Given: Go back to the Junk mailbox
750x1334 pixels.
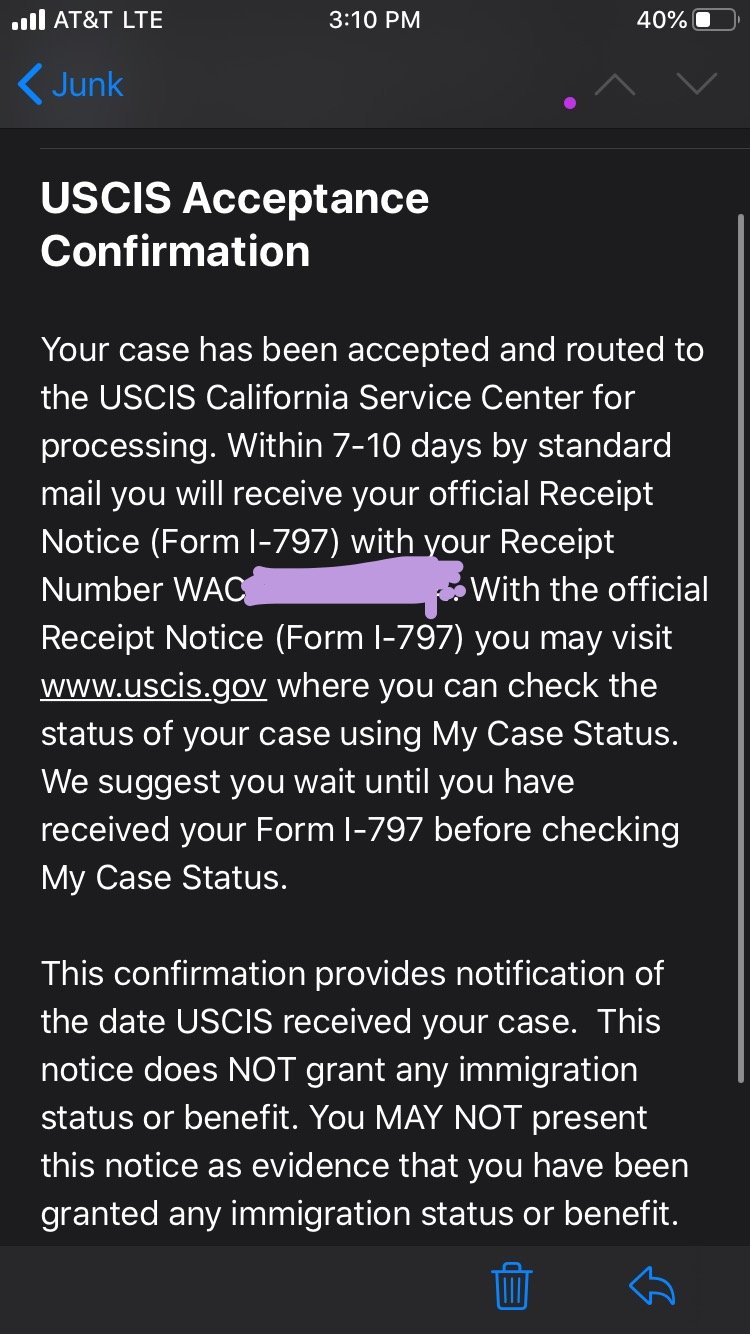Looking at the screenshot, I should 70,85.
